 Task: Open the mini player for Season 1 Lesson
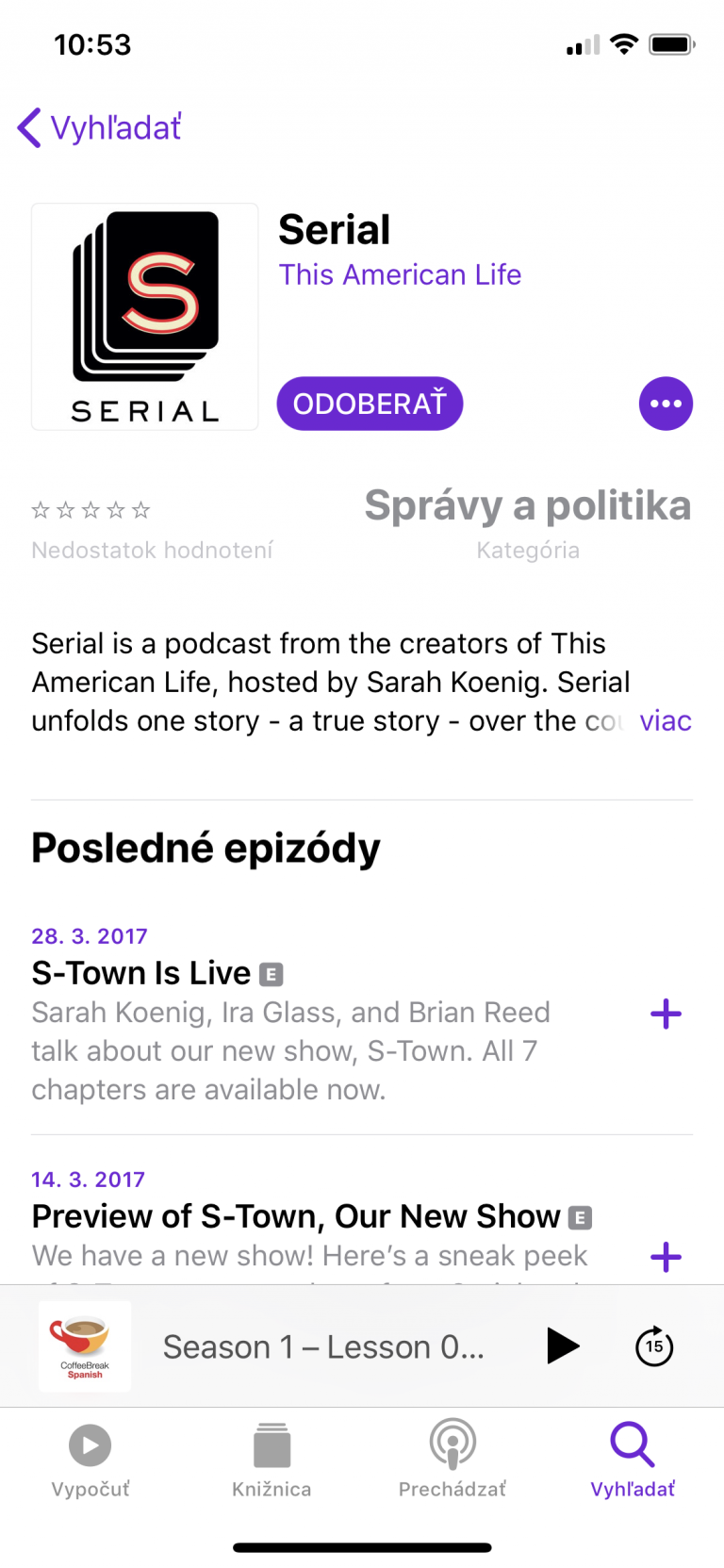click(x=323, y=1346)
